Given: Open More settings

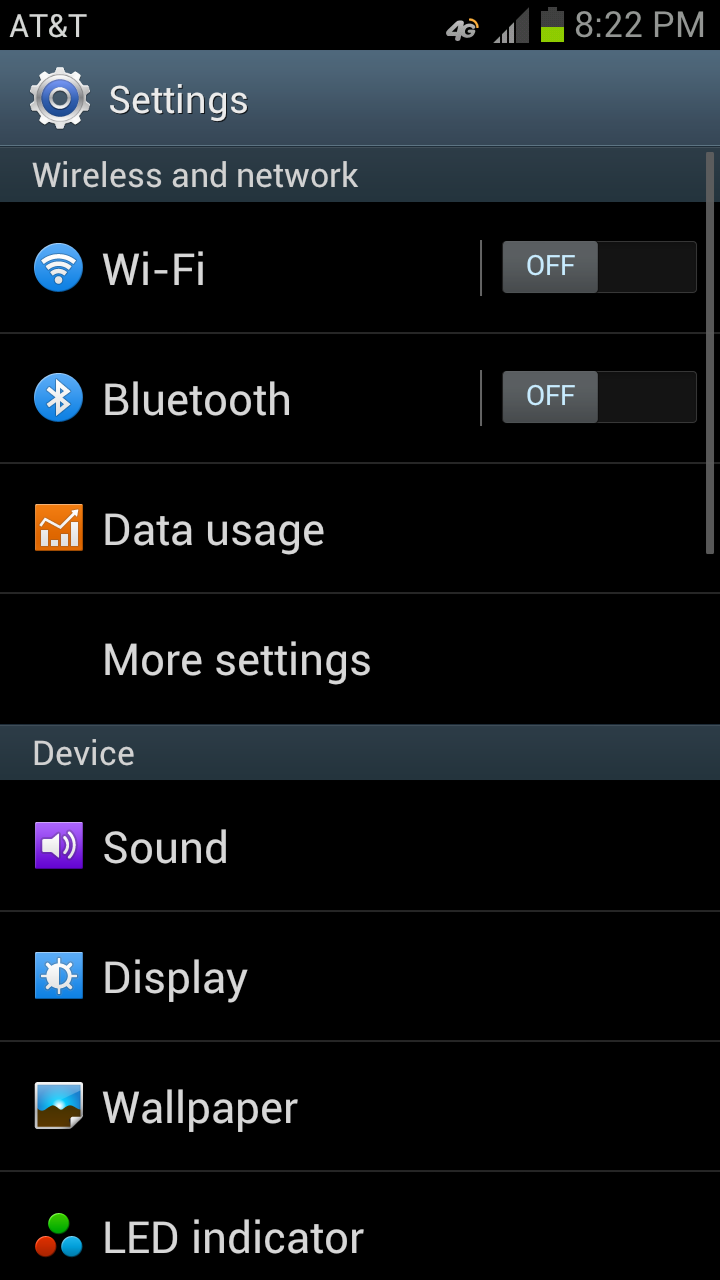Looking at the screenshot, I should tap(300, 660).
